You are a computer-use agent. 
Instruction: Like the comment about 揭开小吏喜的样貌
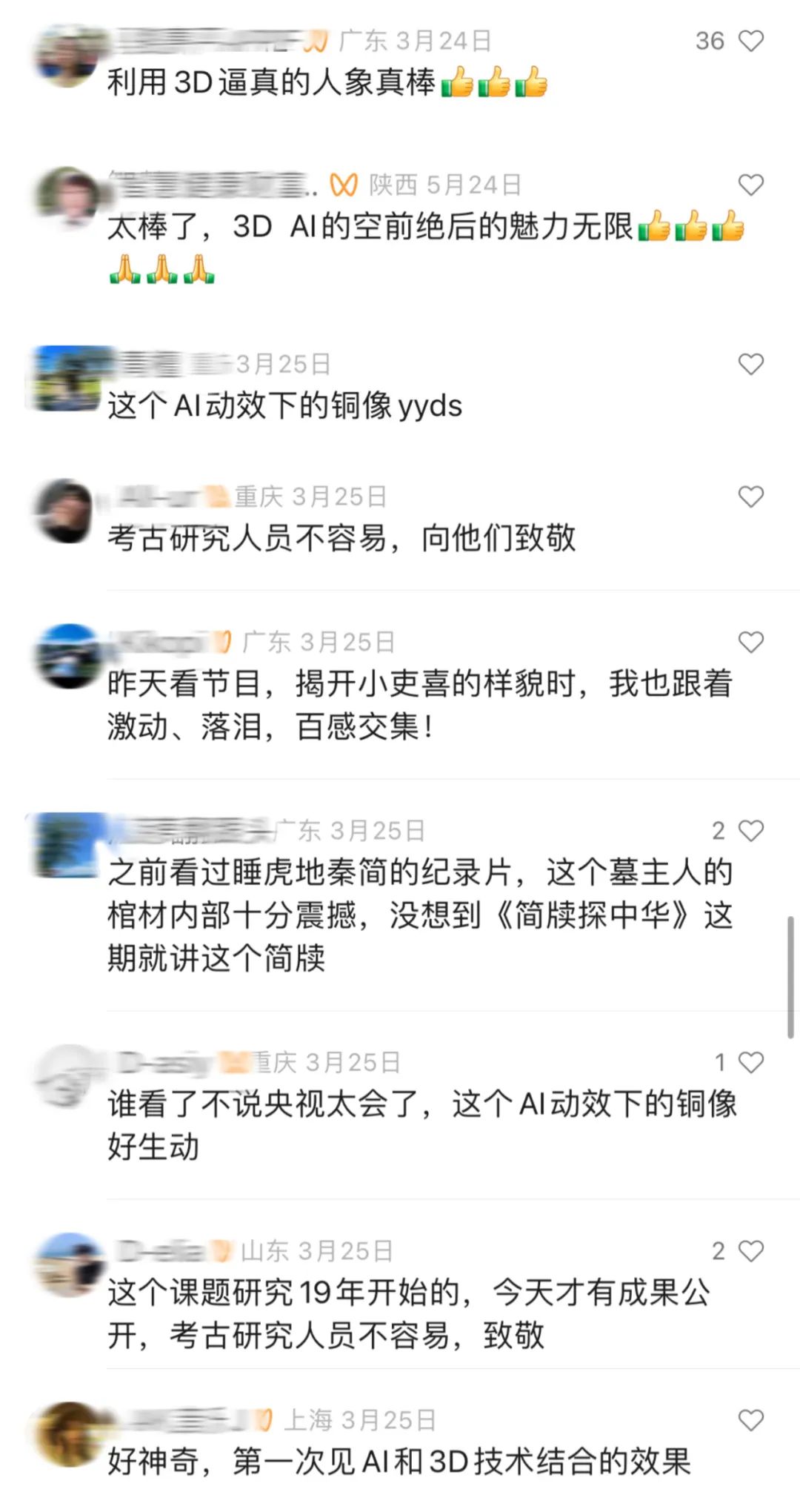pos(750,642)
